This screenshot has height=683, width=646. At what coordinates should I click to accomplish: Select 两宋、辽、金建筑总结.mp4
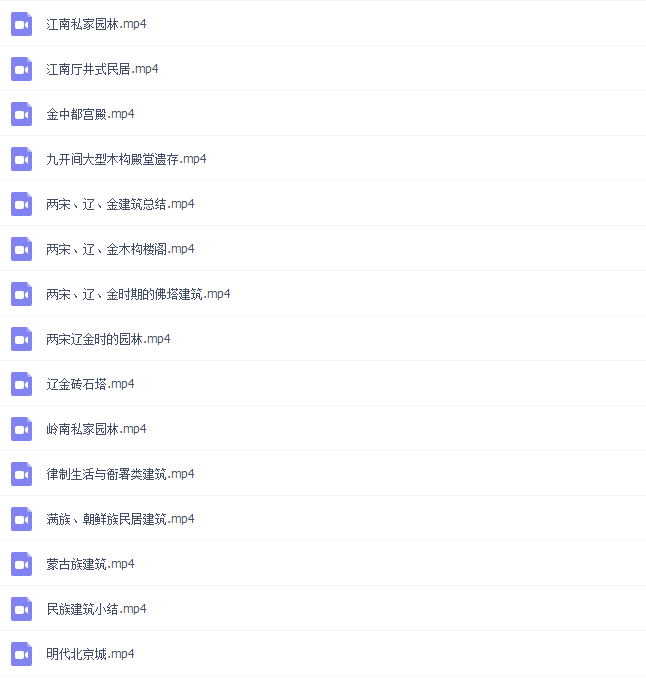tap(120, 204)
